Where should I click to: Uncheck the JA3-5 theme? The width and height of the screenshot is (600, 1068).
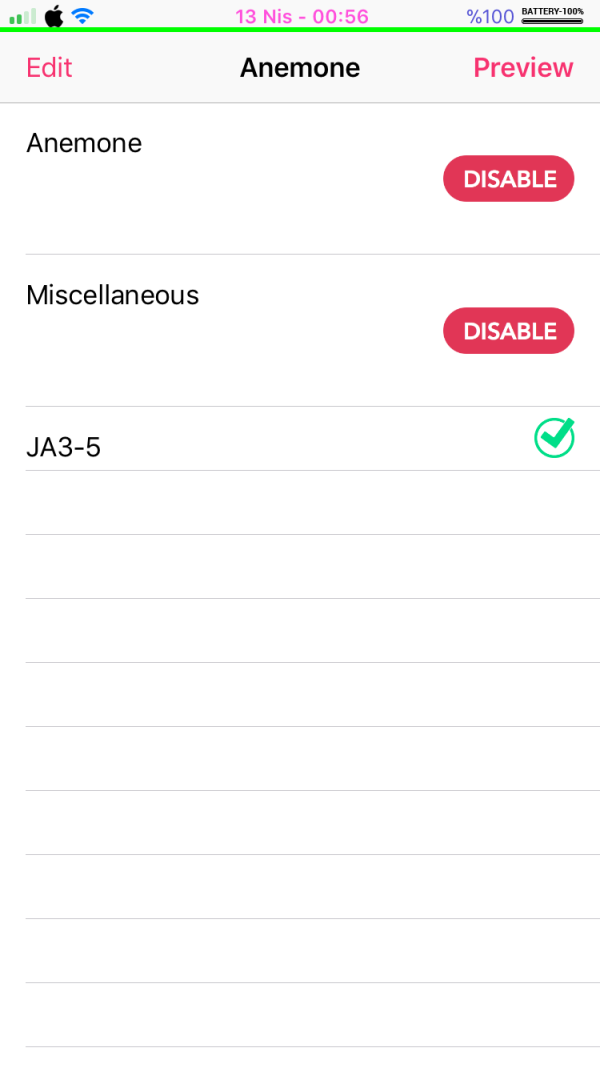tap(554, 438)
